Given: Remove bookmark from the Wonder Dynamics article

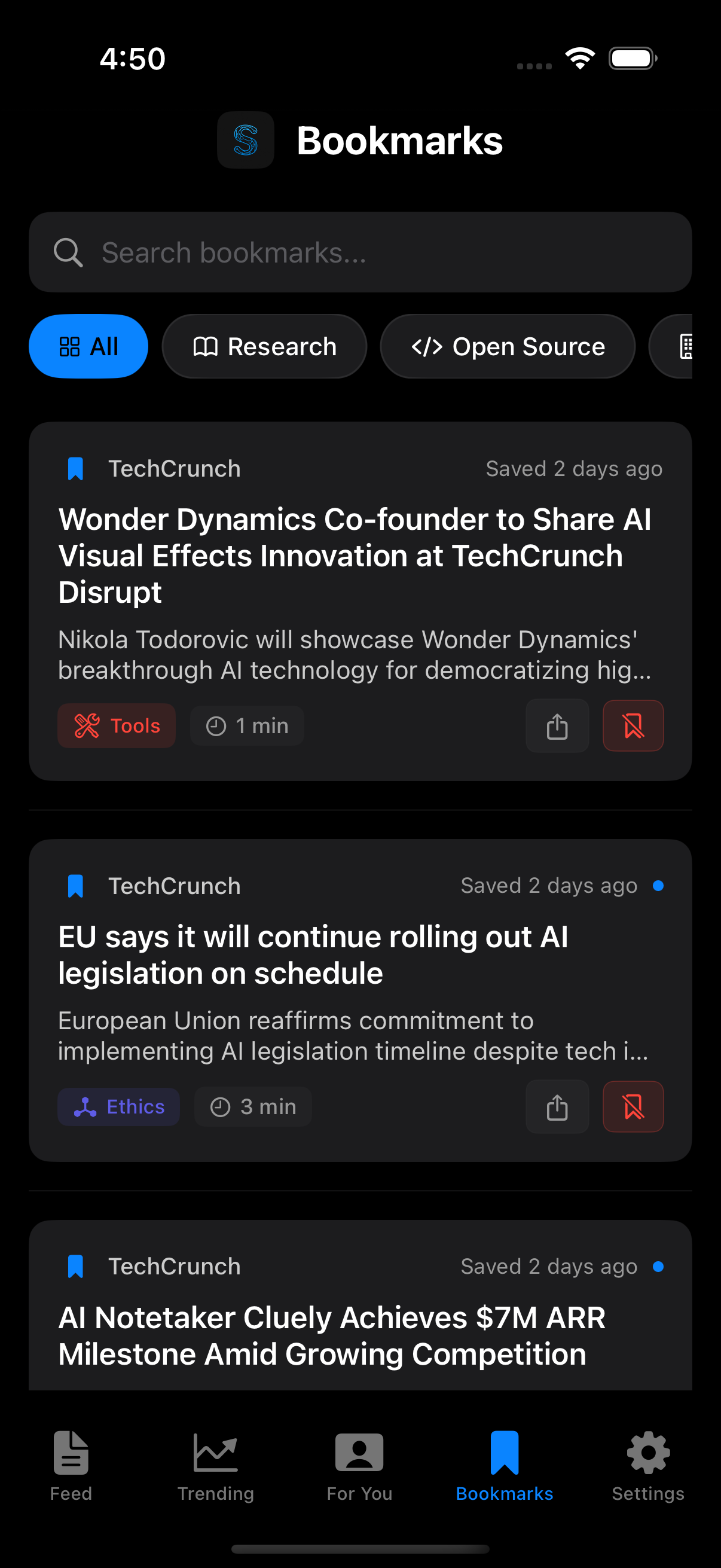Looking at the screenshot, I should click(x=633, y=725).
